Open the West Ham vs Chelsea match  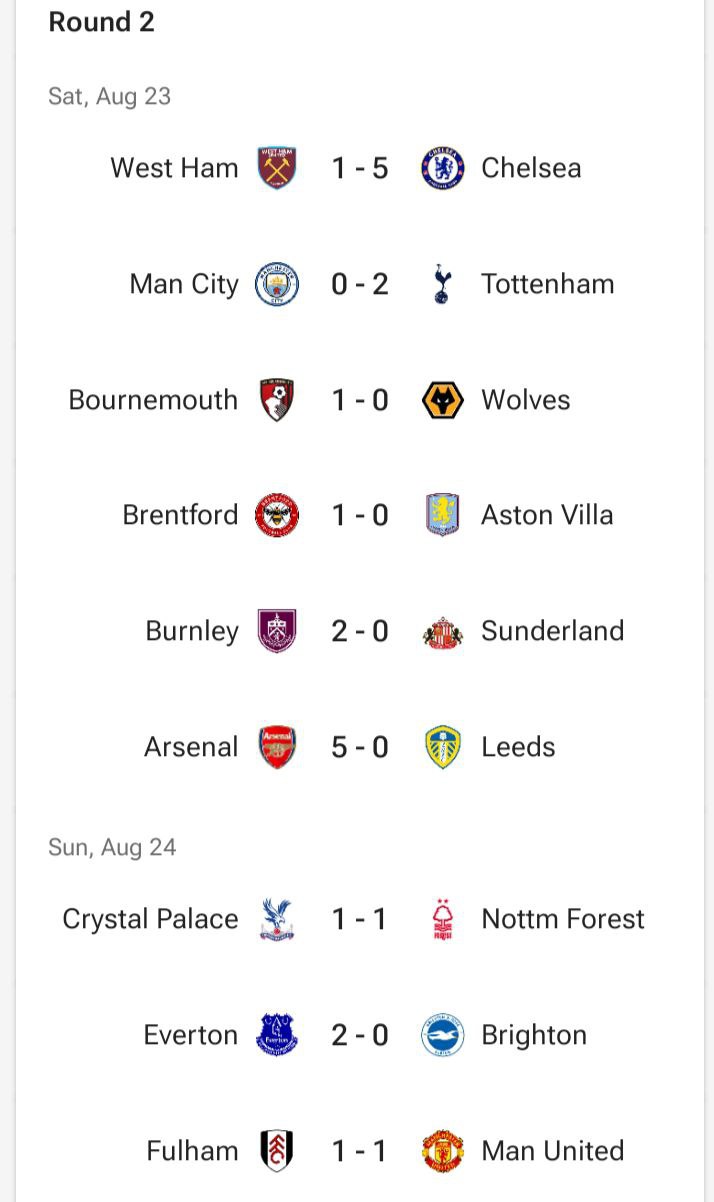pyautogui.click(x=360, y=168)
